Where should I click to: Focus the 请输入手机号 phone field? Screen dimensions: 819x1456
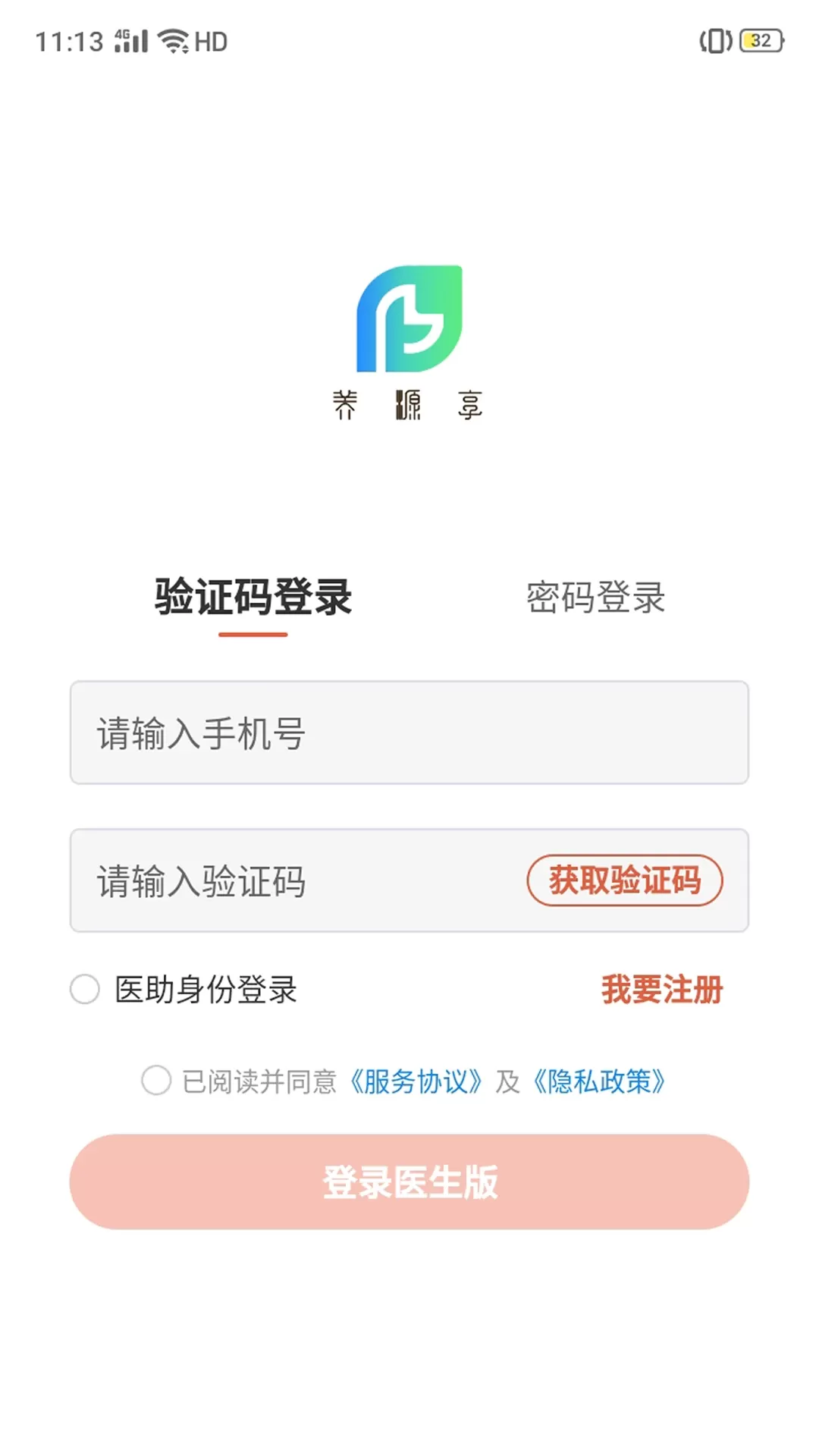(x=409, y=733)
